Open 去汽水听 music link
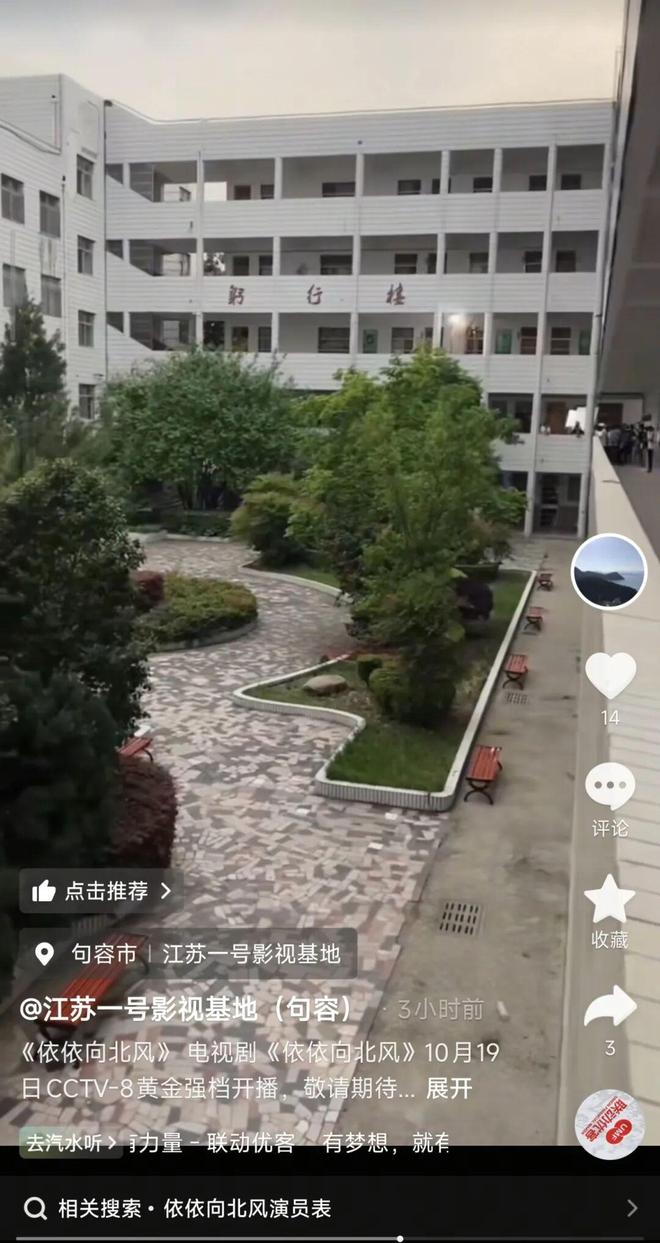Image resolution: width=660 pixels, height=1243 pixels. tap(71, 1142)
